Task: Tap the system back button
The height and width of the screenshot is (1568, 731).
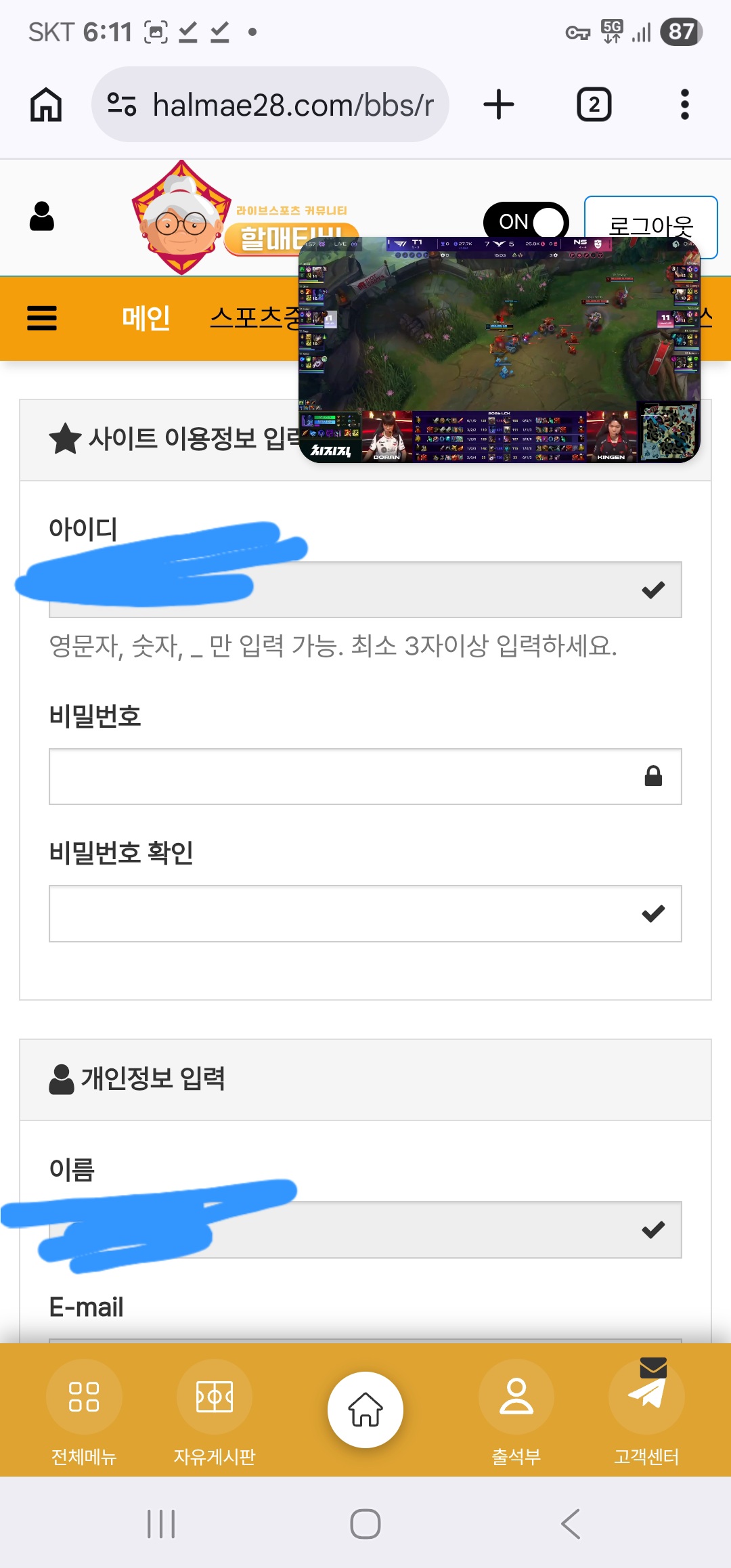Action: (570, 1524)
